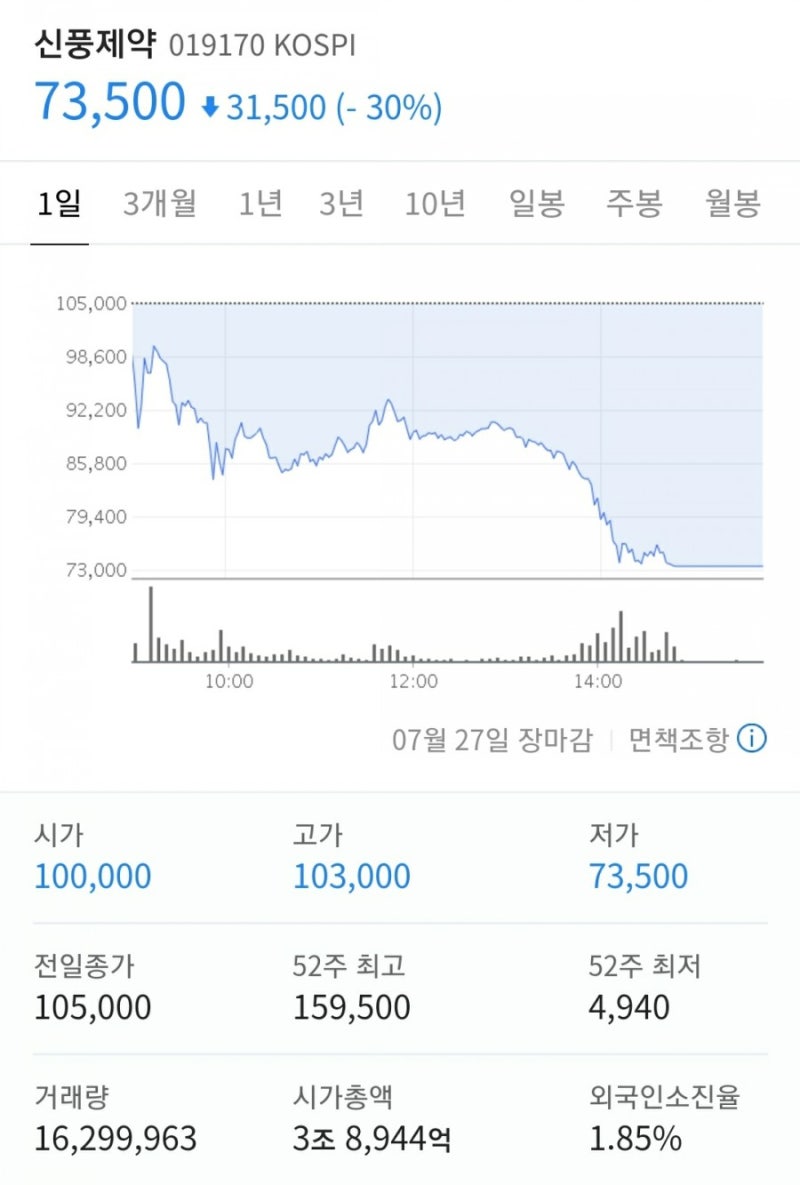Click the 019170 KOSPI stock code

point(264,44)
